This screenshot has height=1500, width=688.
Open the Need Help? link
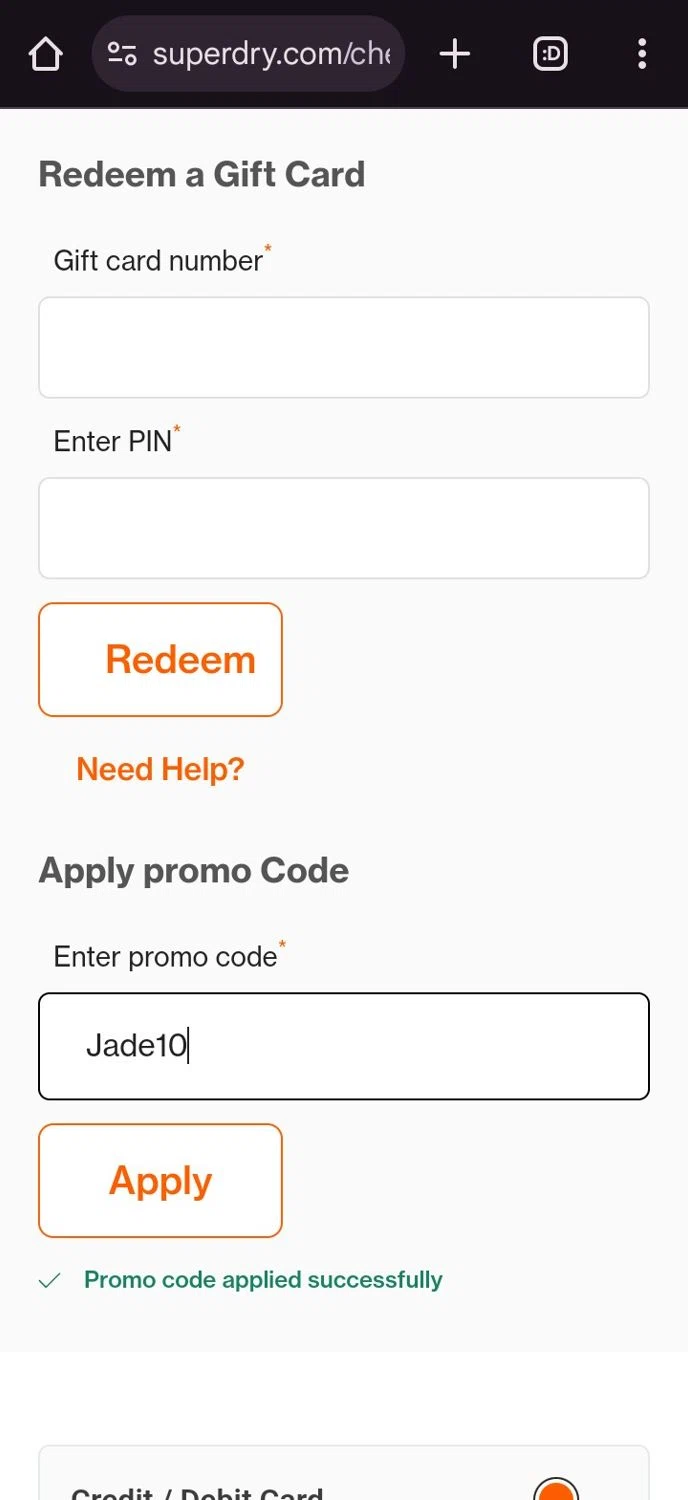(x=160, y=769)
